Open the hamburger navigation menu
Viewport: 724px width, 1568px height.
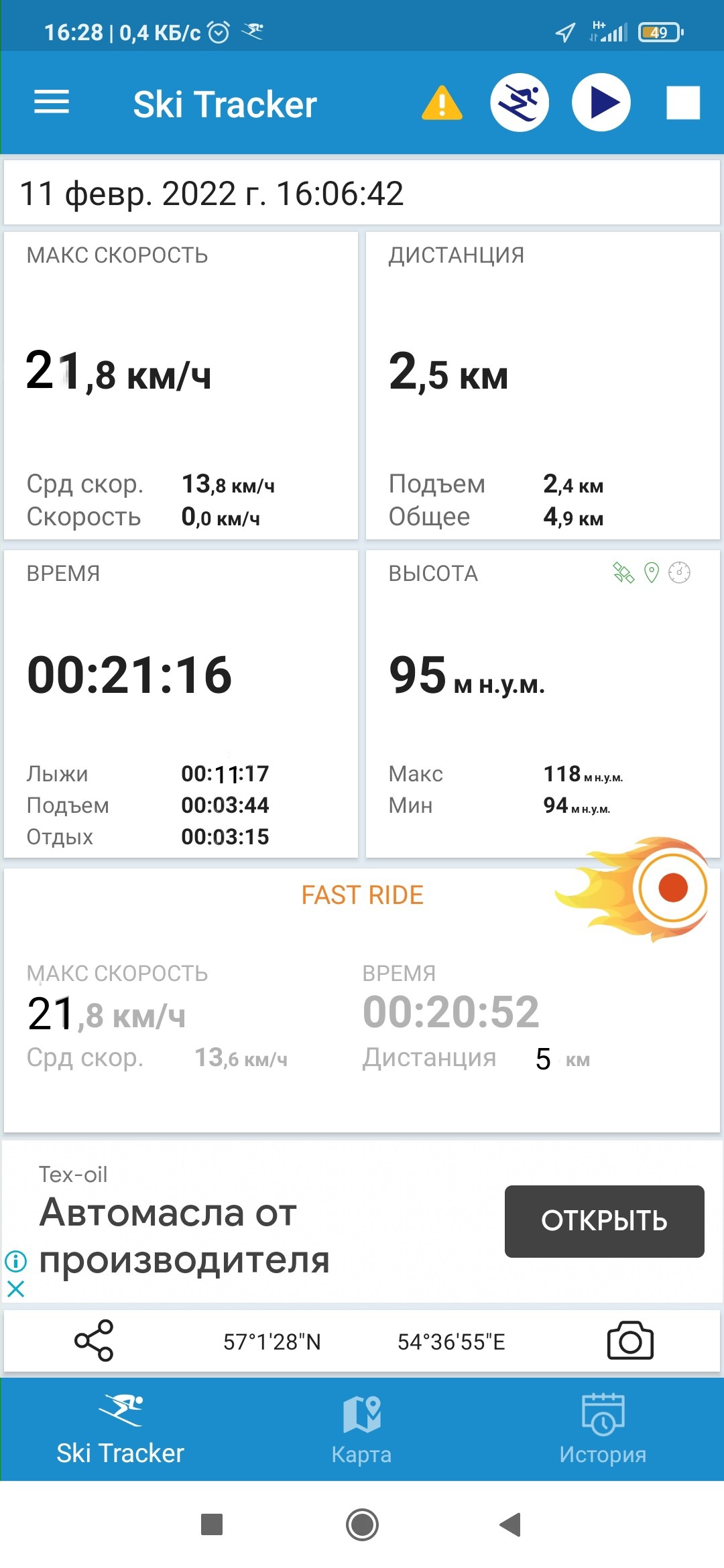[52, 103]
